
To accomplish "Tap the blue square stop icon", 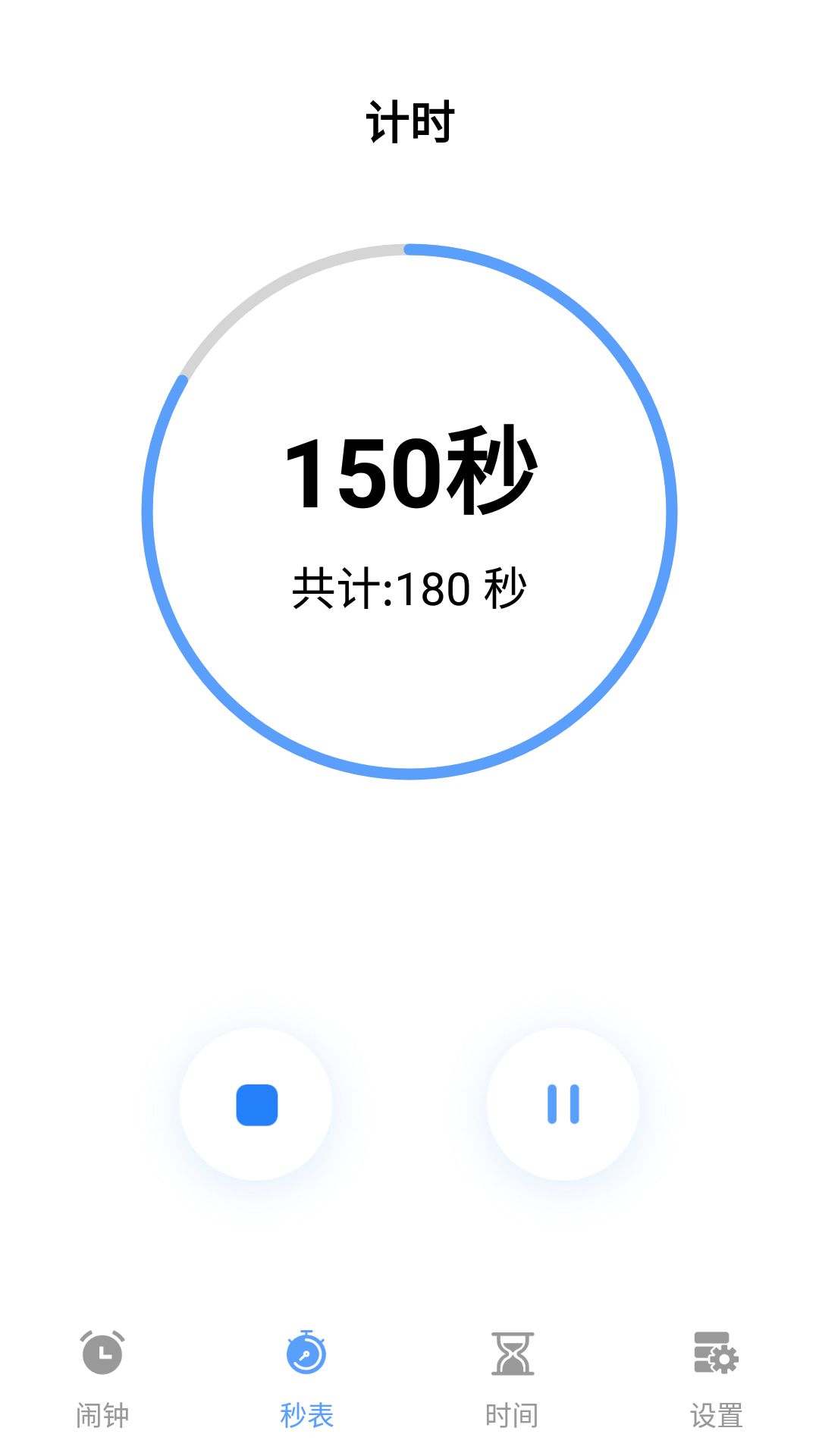I will coord(256,1105).
